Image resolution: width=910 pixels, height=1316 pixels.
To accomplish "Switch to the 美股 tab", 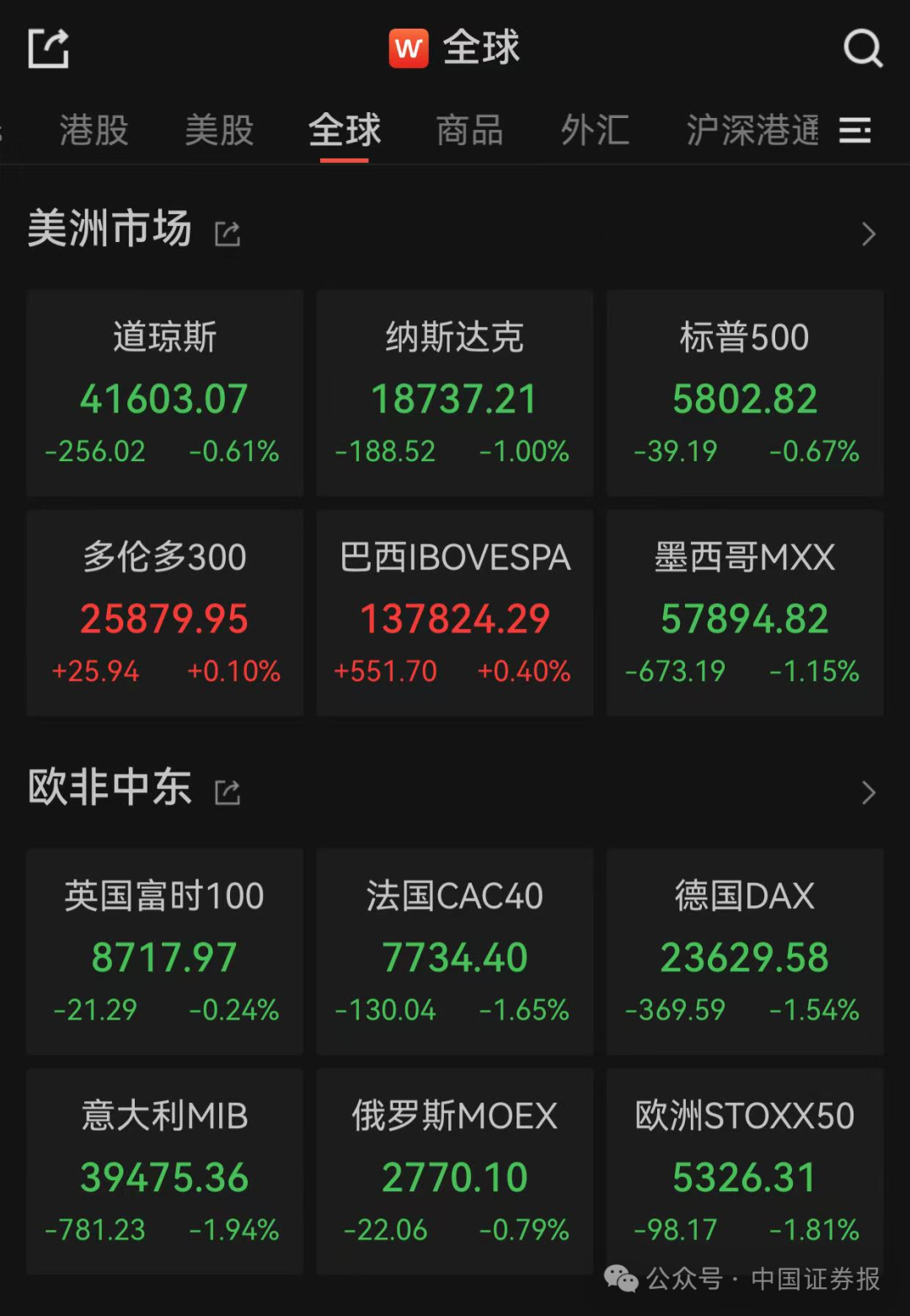I will click(219, 131).
